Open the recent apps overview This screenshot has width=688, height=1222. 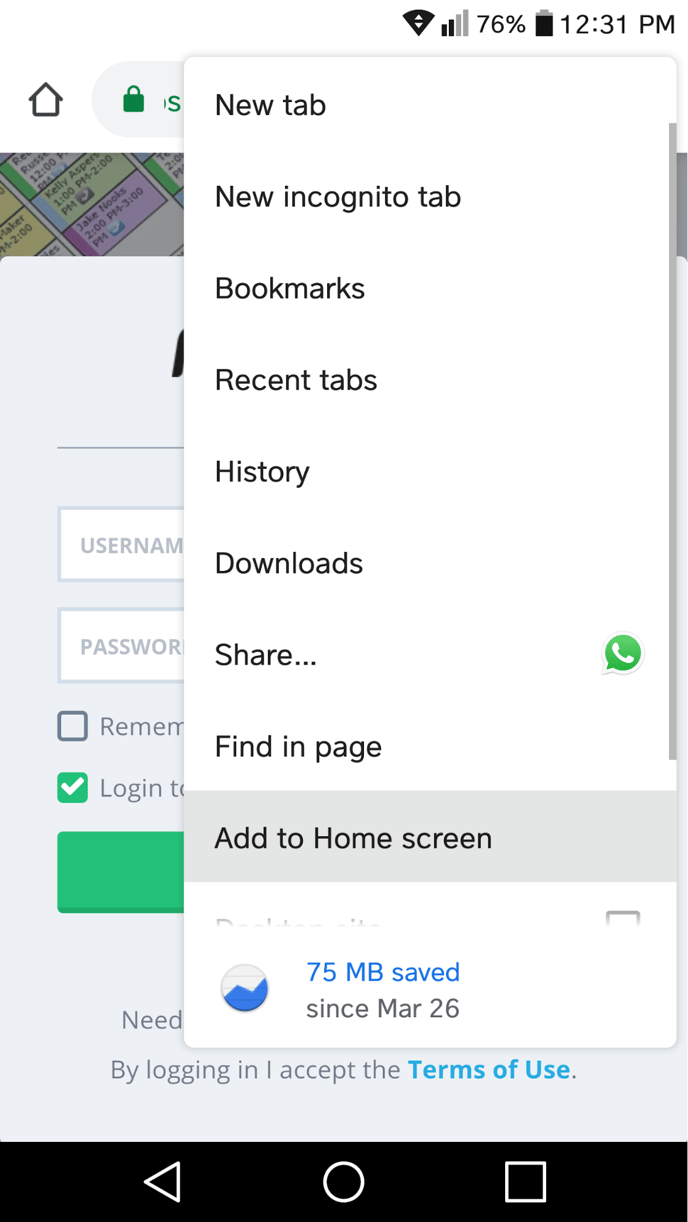525,1181
